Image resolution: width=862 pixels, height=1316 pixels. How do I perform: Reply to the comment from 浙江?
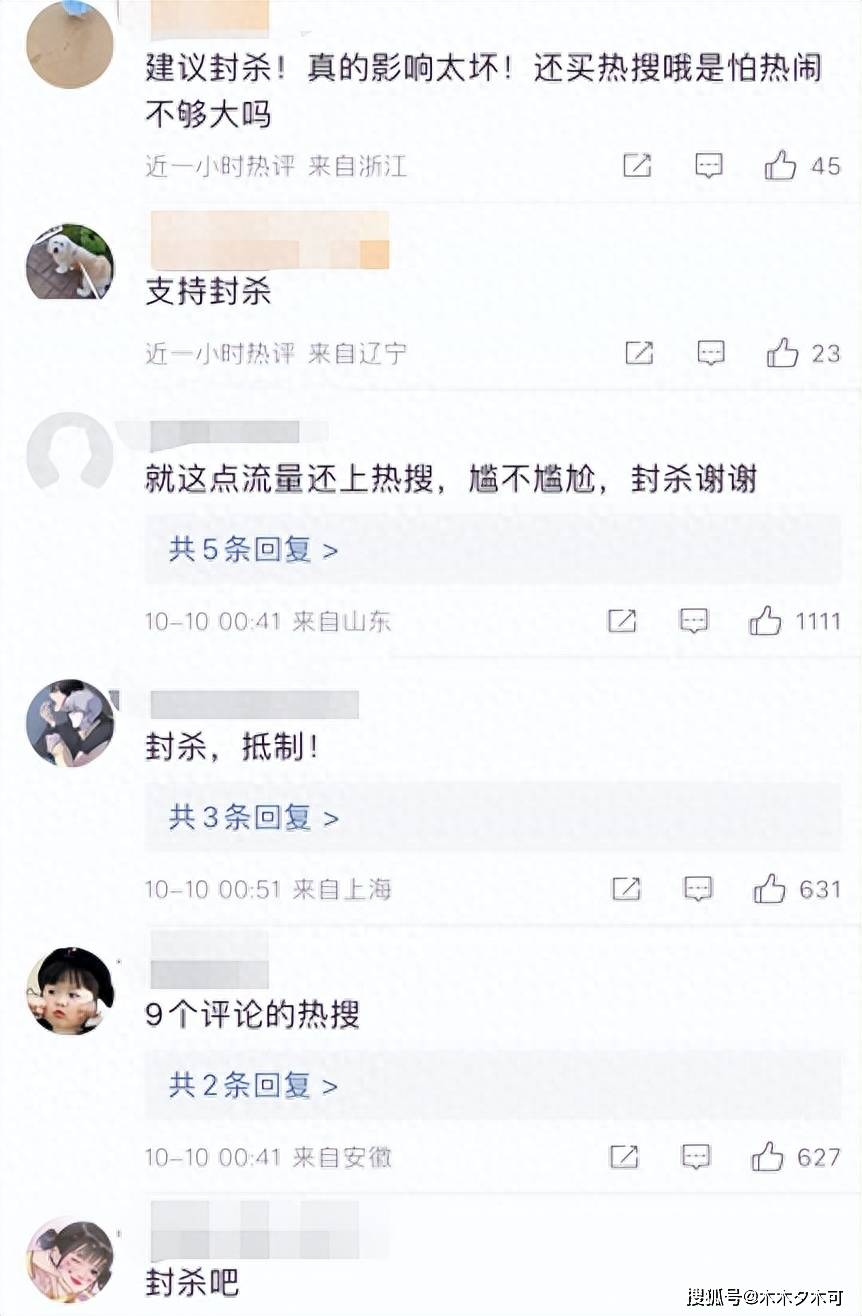[x=709, y=165]
